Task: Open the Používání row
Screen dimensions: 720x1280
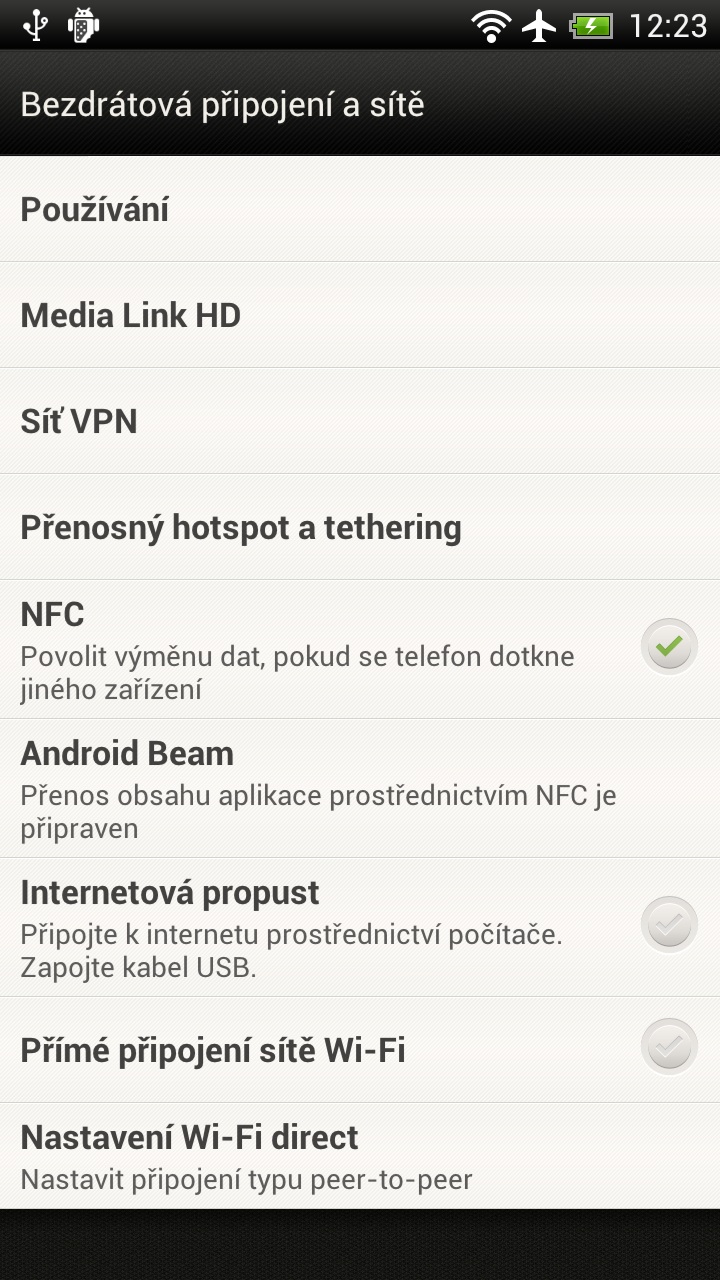Action: [360, 209]
